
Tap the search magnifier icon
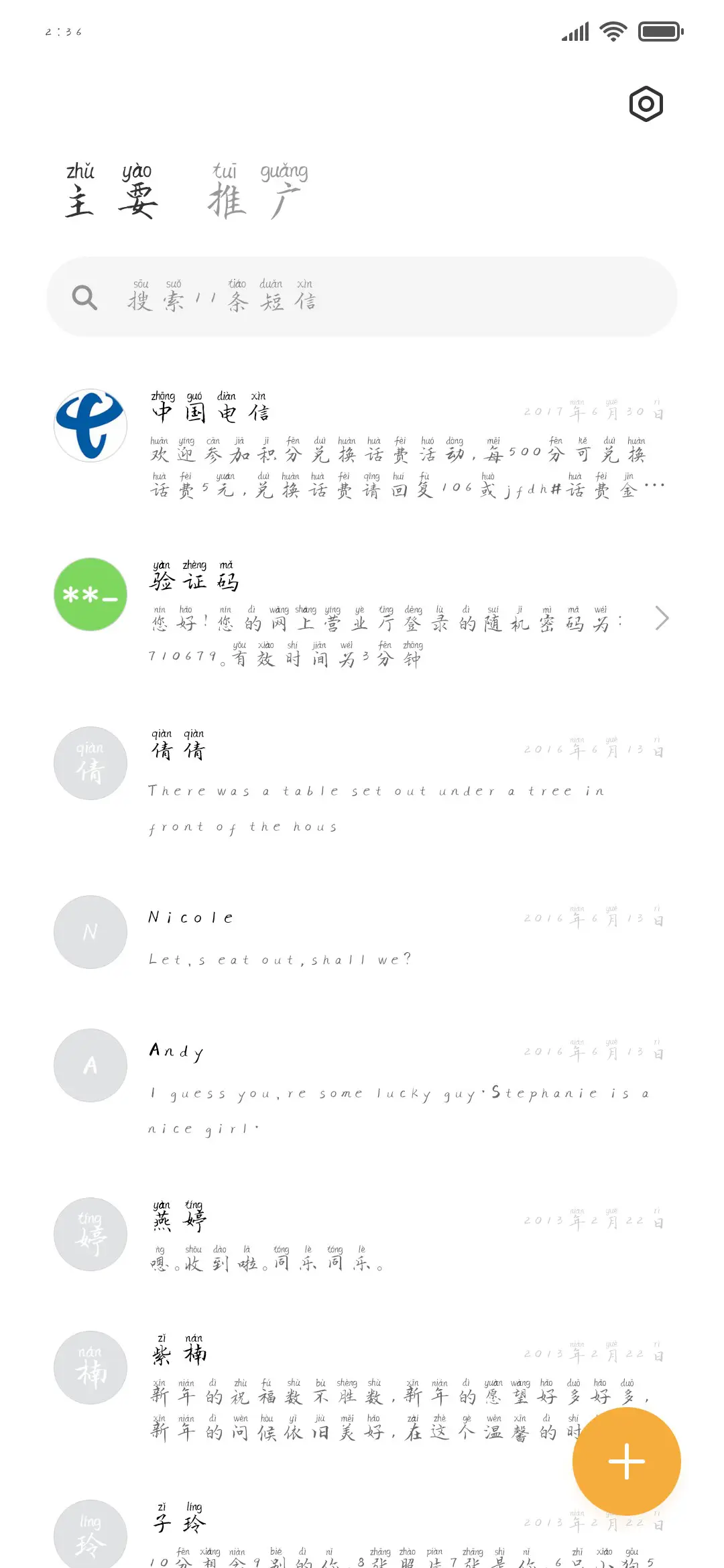pyautogui.click(x=84, y=297)
